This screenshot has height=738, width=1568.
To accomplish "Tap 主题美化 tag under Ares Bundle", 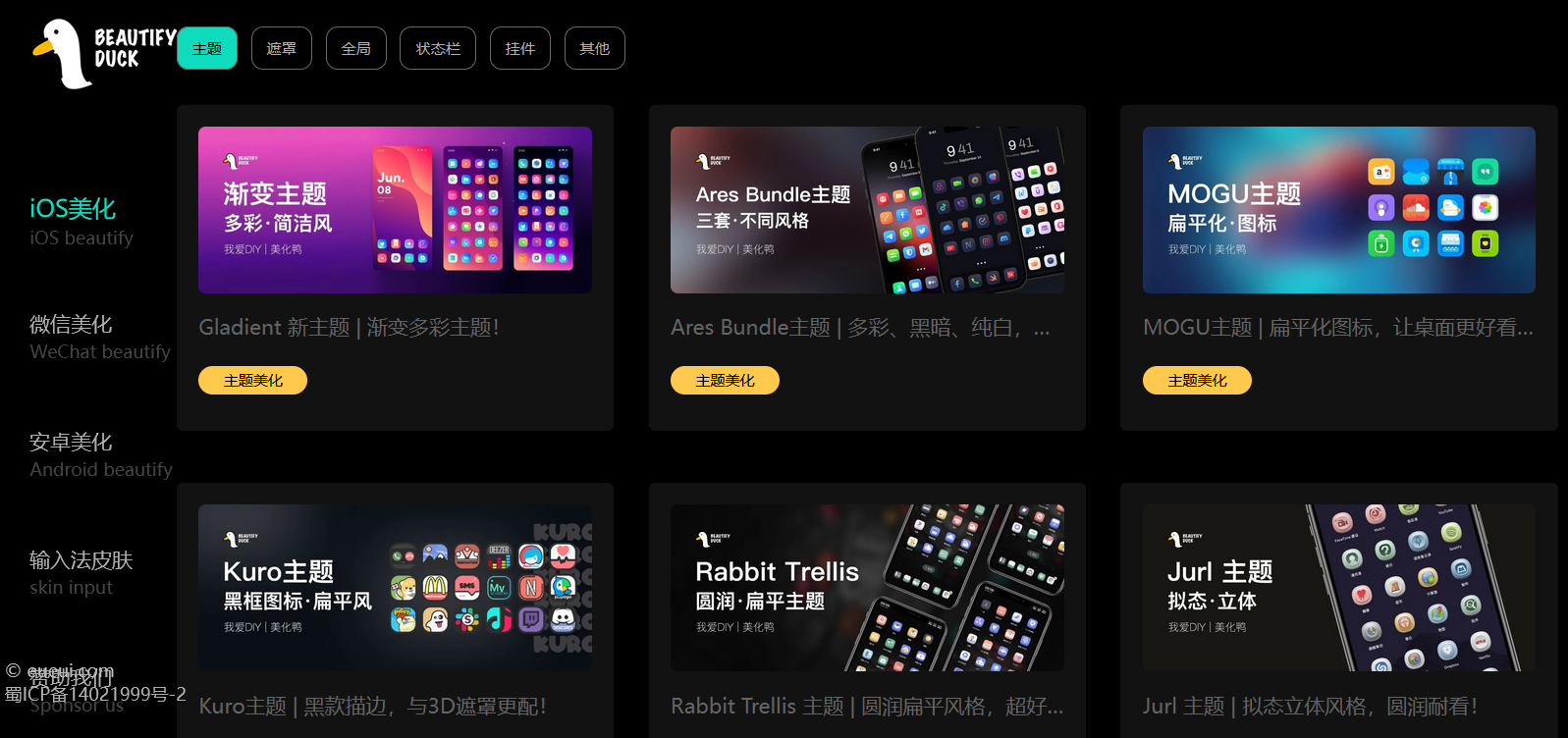I will [725, 381].
